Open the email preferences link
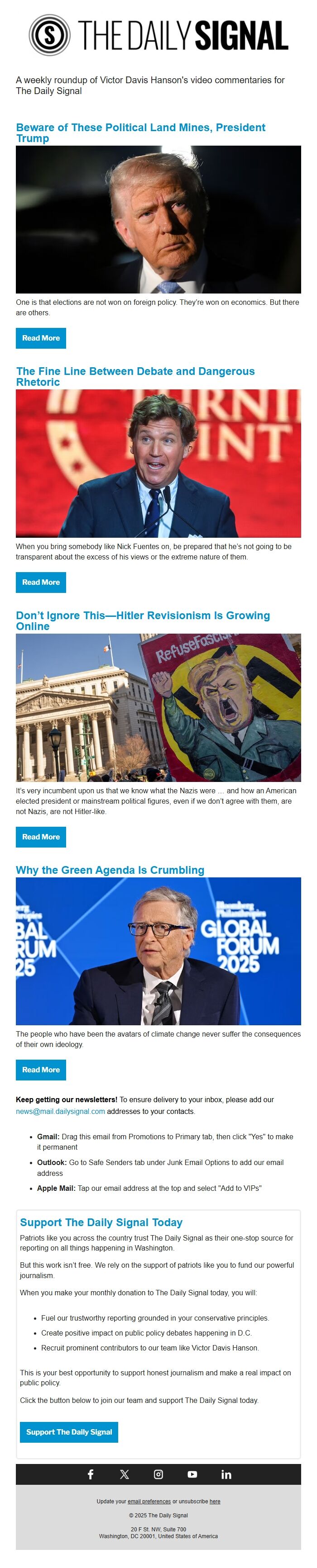Image resolution: width=317 pixels, height=1568 pixels. 149,1501
